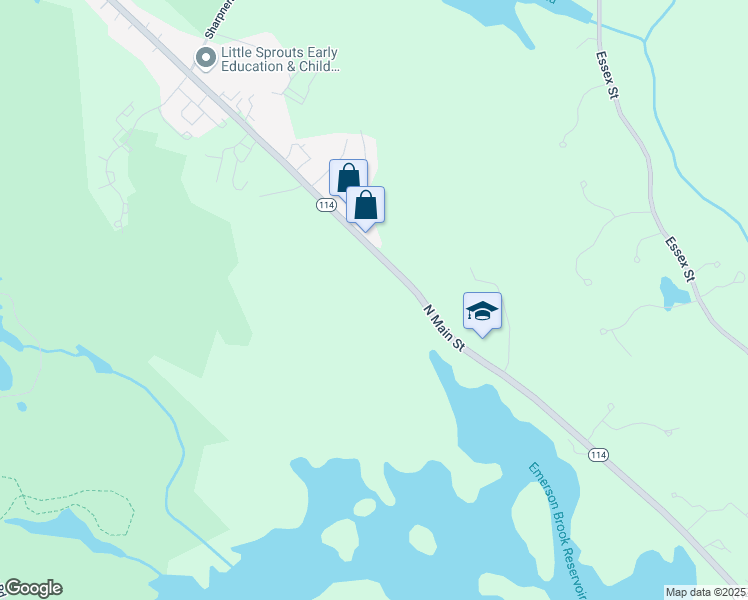Image resolution: width=748 pixels, height=600 pixels.
Task: Open the graduation cap school marker
Action: 482,311
